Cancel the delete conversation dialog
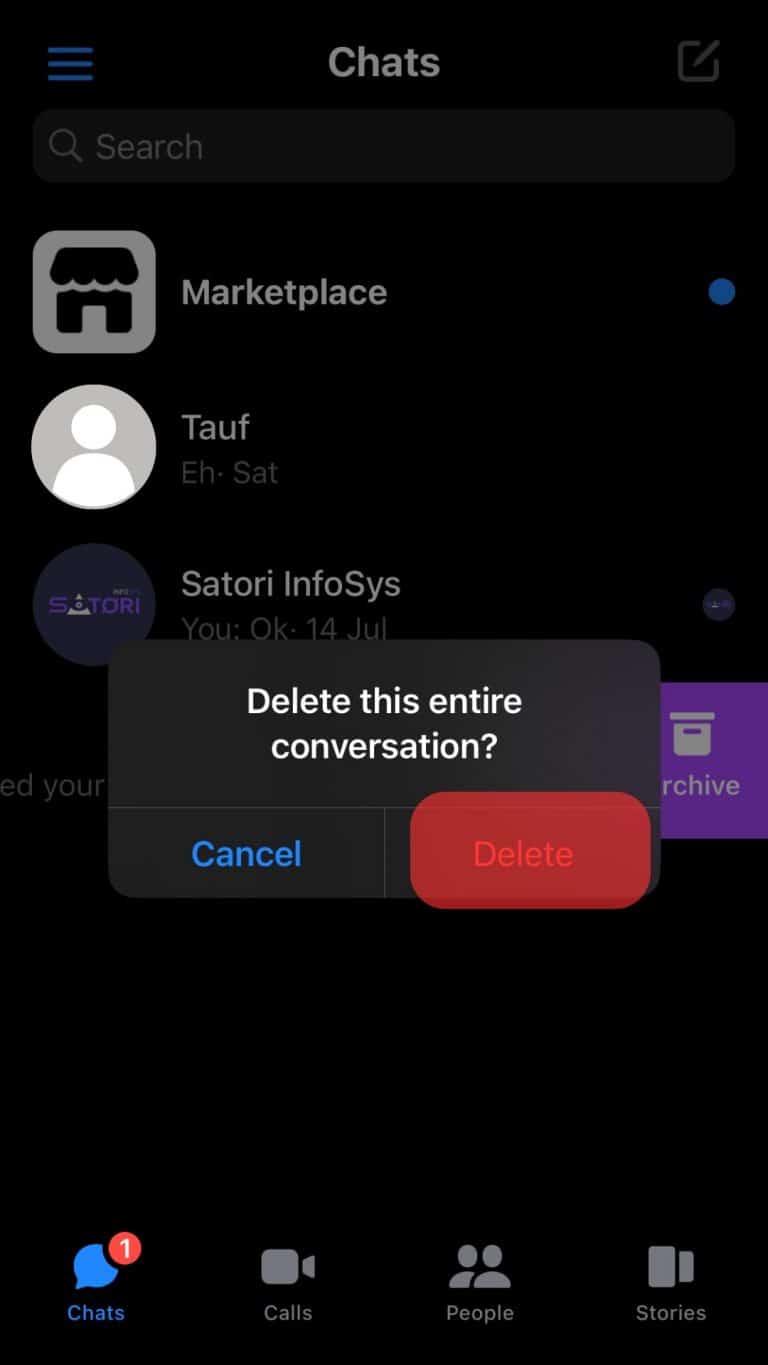The height and width of the screenshot is (1365, 768). [246, 853]
